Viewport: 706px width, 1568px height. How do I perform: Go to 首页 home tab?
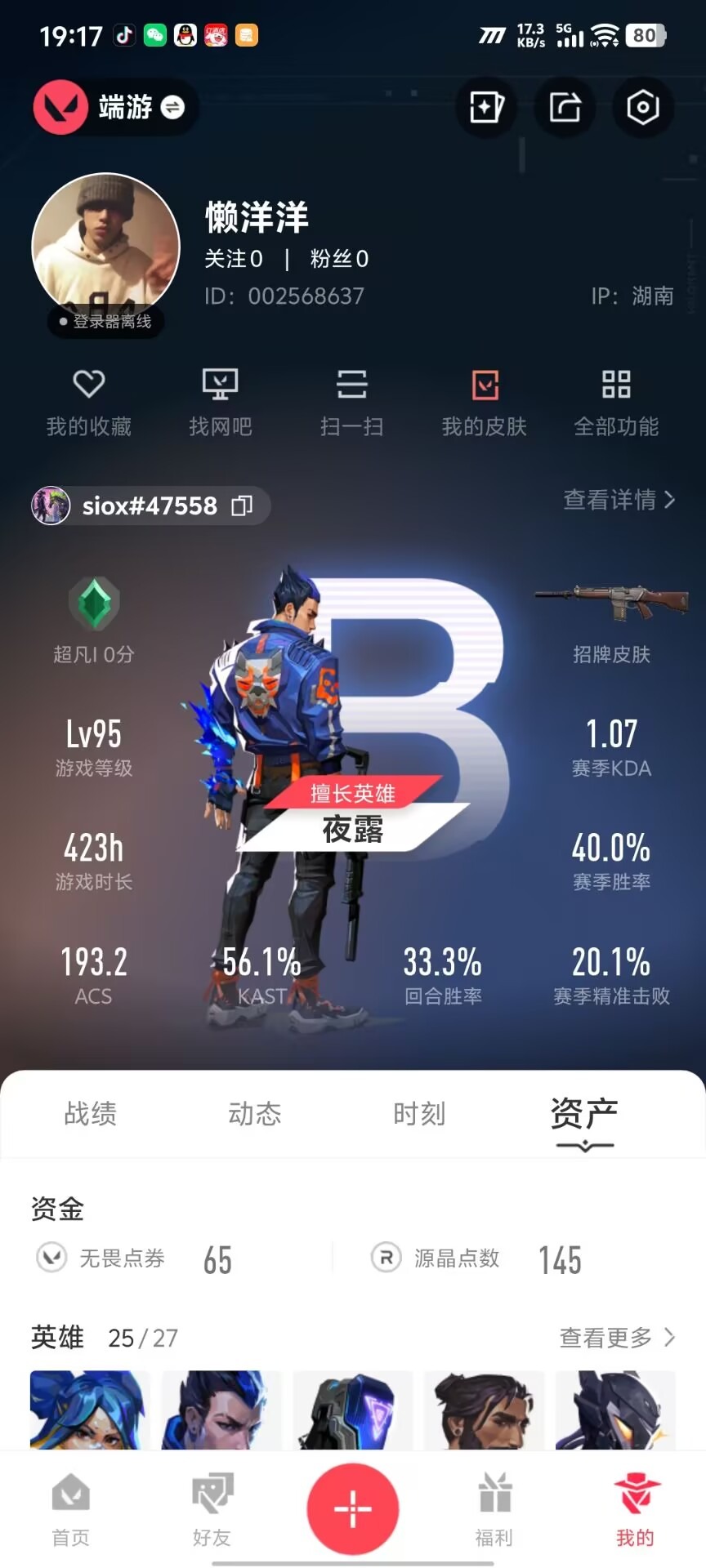pos(71,1510)
